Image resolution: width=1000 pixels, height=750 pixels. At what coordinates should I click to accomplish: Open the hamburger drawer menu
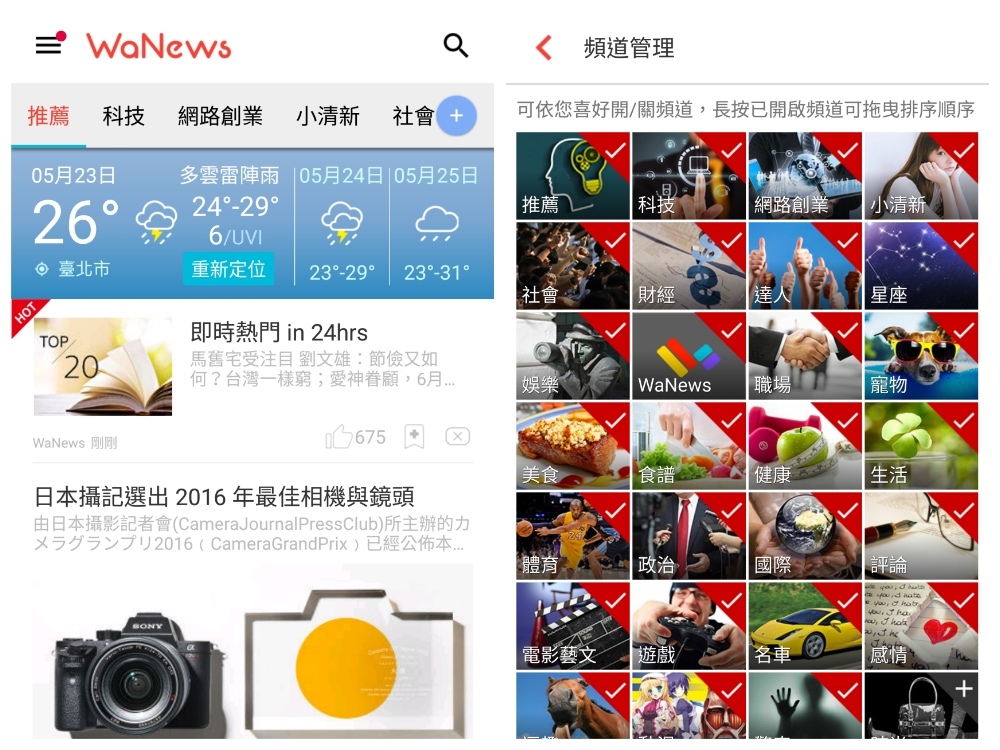coord(48,45)
